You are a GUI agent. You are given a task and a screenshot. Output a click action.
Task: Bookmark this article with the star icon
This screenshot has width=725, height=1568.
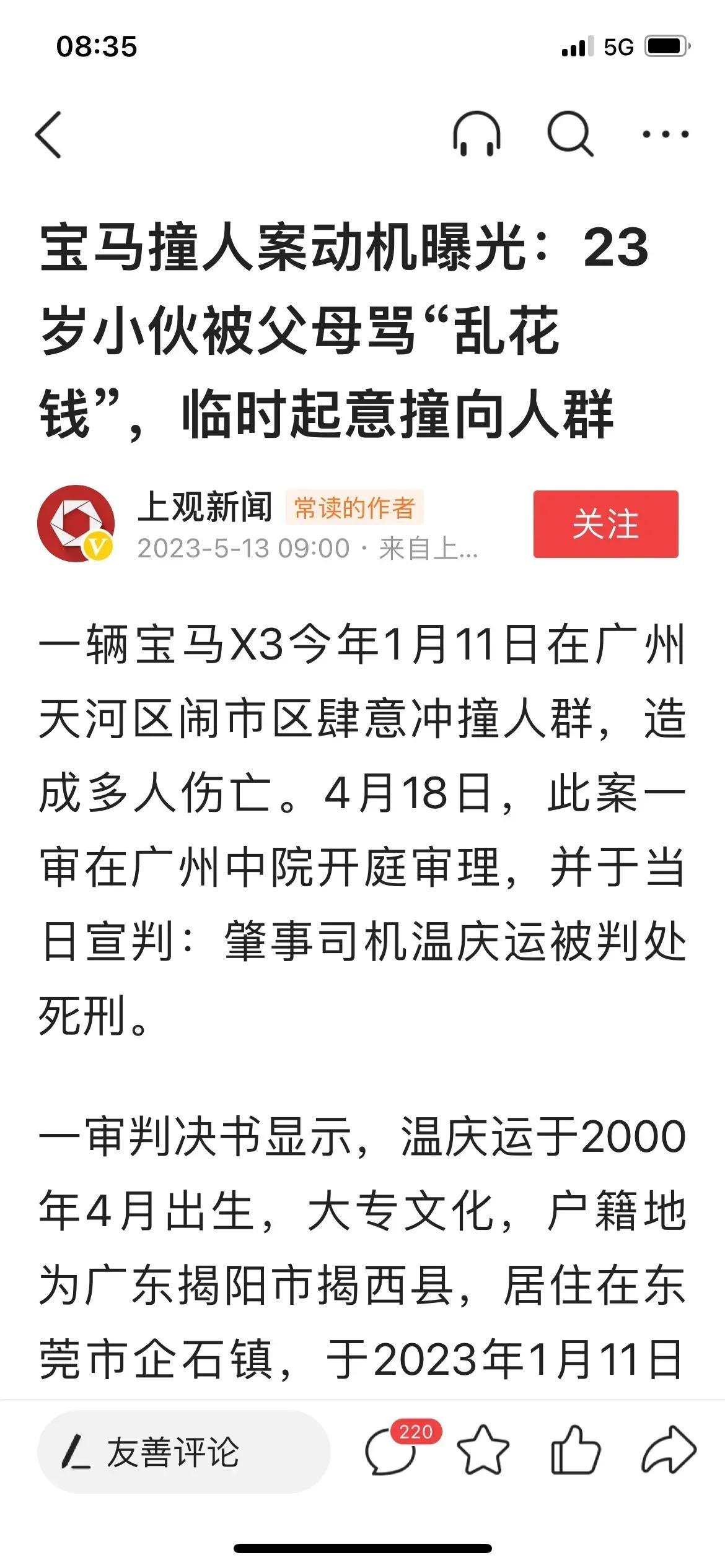[x=483, y=1452]
